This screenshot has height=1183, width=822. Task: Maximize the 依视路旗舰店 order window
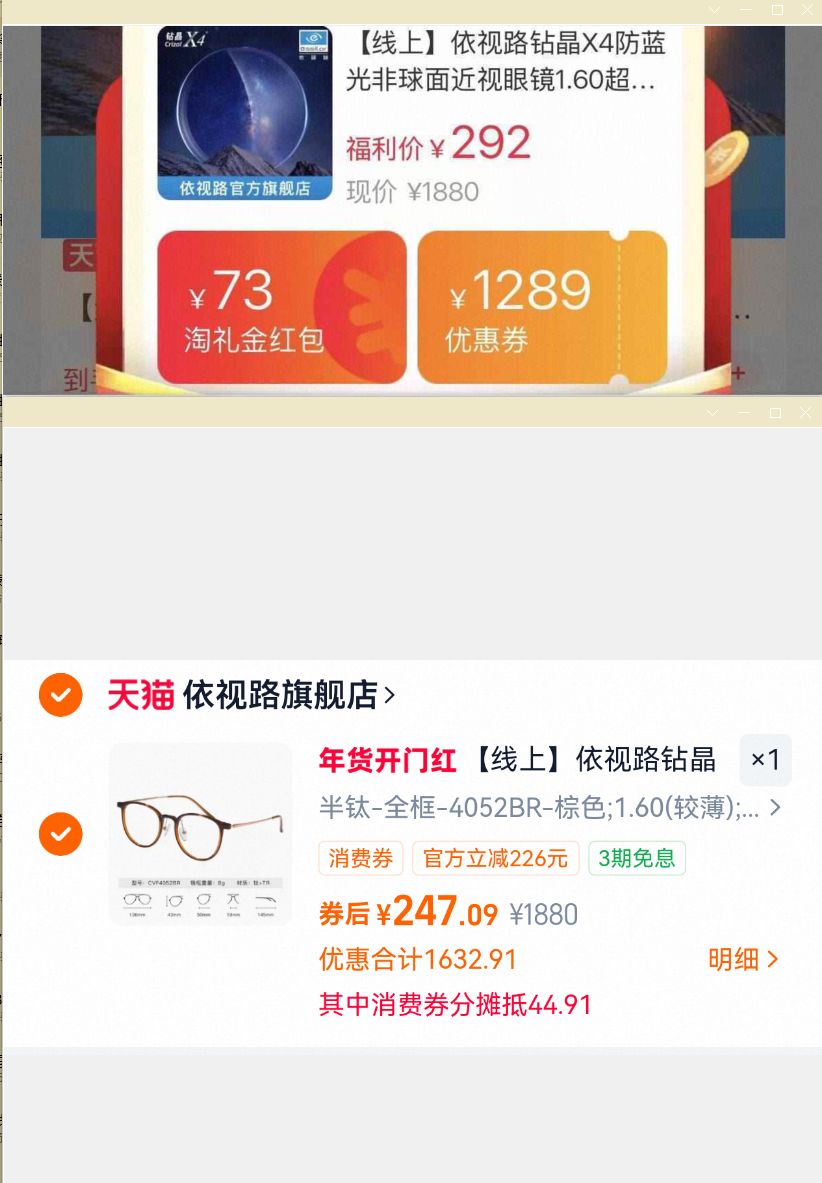click(775, 412)
